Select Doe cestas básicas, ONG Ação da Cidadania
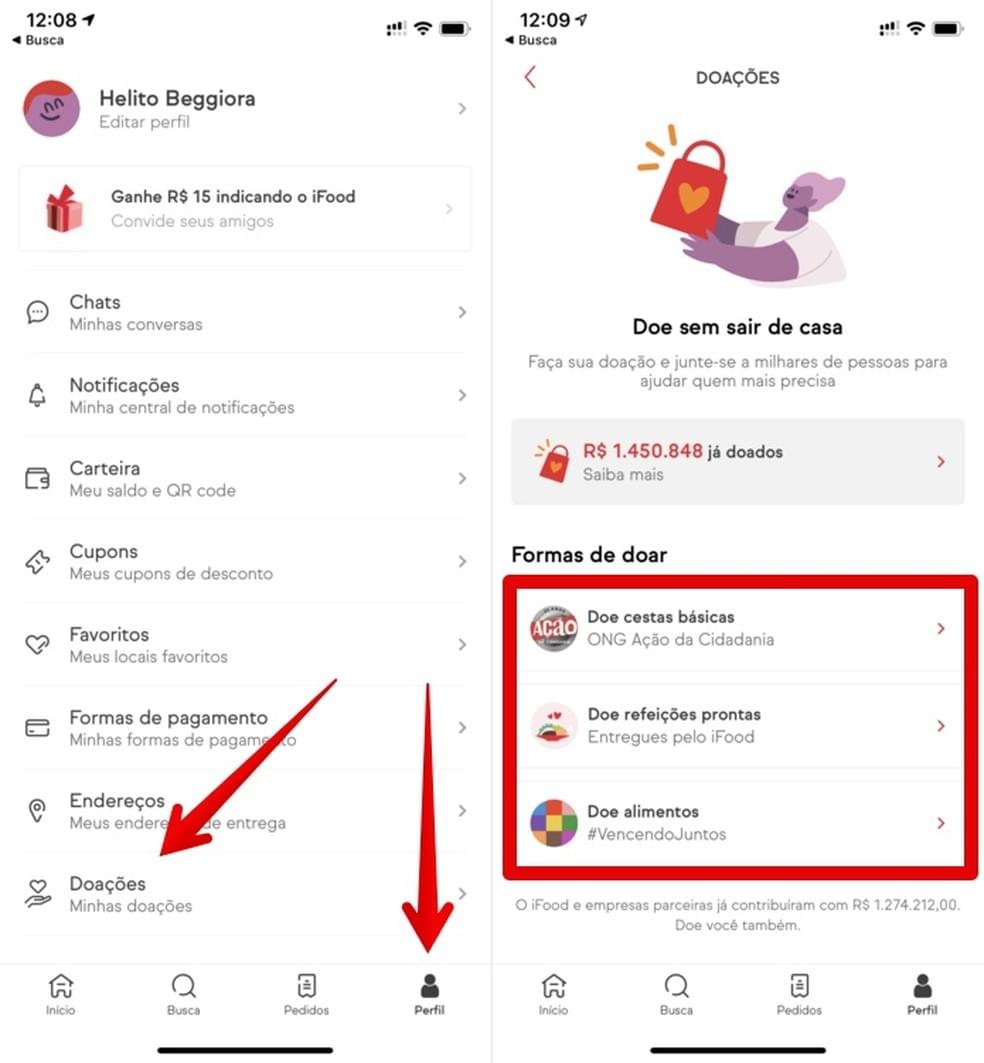 point(738,628)
